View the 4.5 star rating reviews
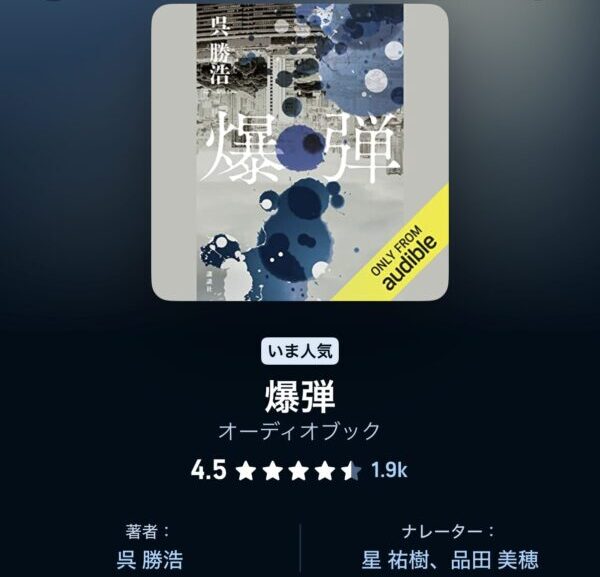The width and height of the screenshot is (600, 577). pyautogui.click(x=299, y=470)
